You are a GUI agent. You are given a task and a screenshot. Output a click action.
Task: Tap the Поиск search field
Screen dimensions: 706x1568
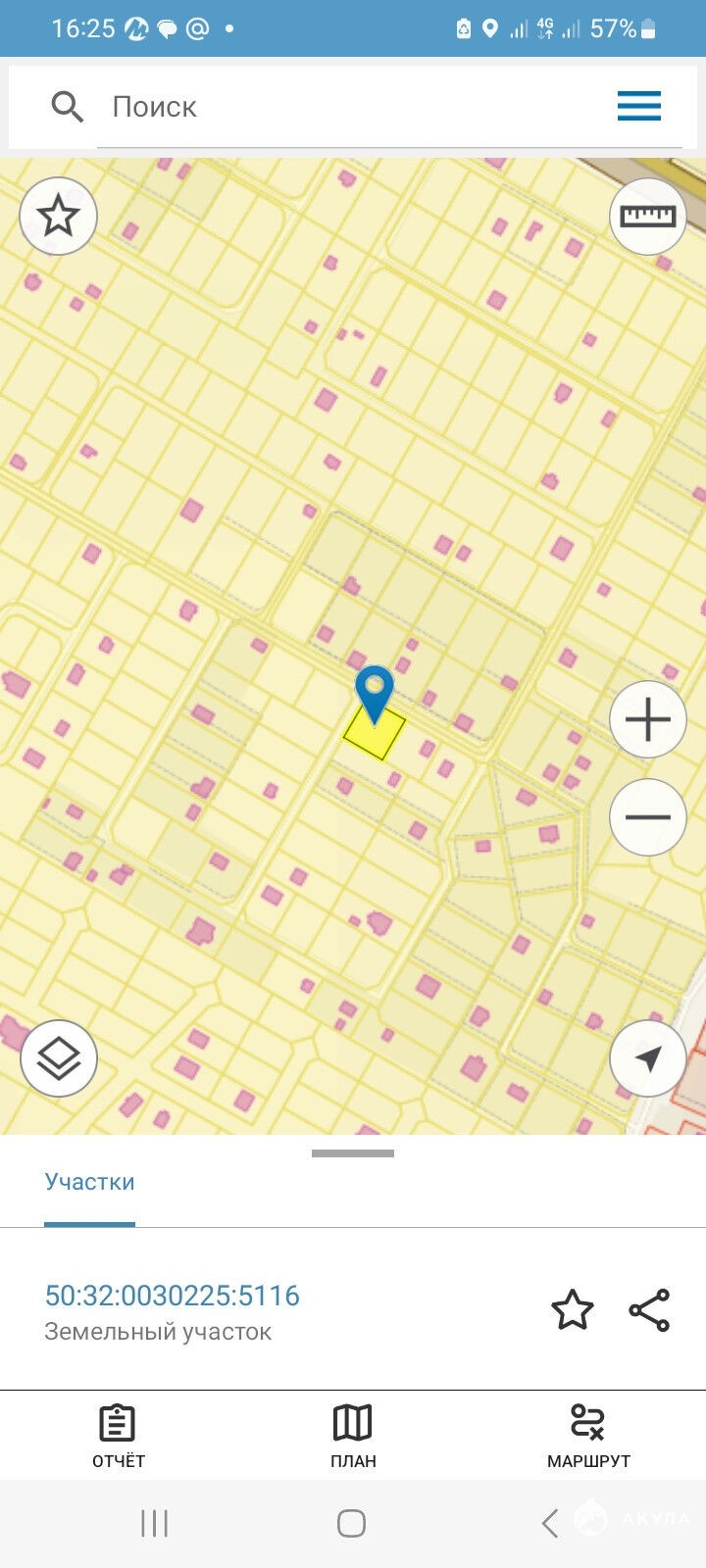(x=353, y=107)
